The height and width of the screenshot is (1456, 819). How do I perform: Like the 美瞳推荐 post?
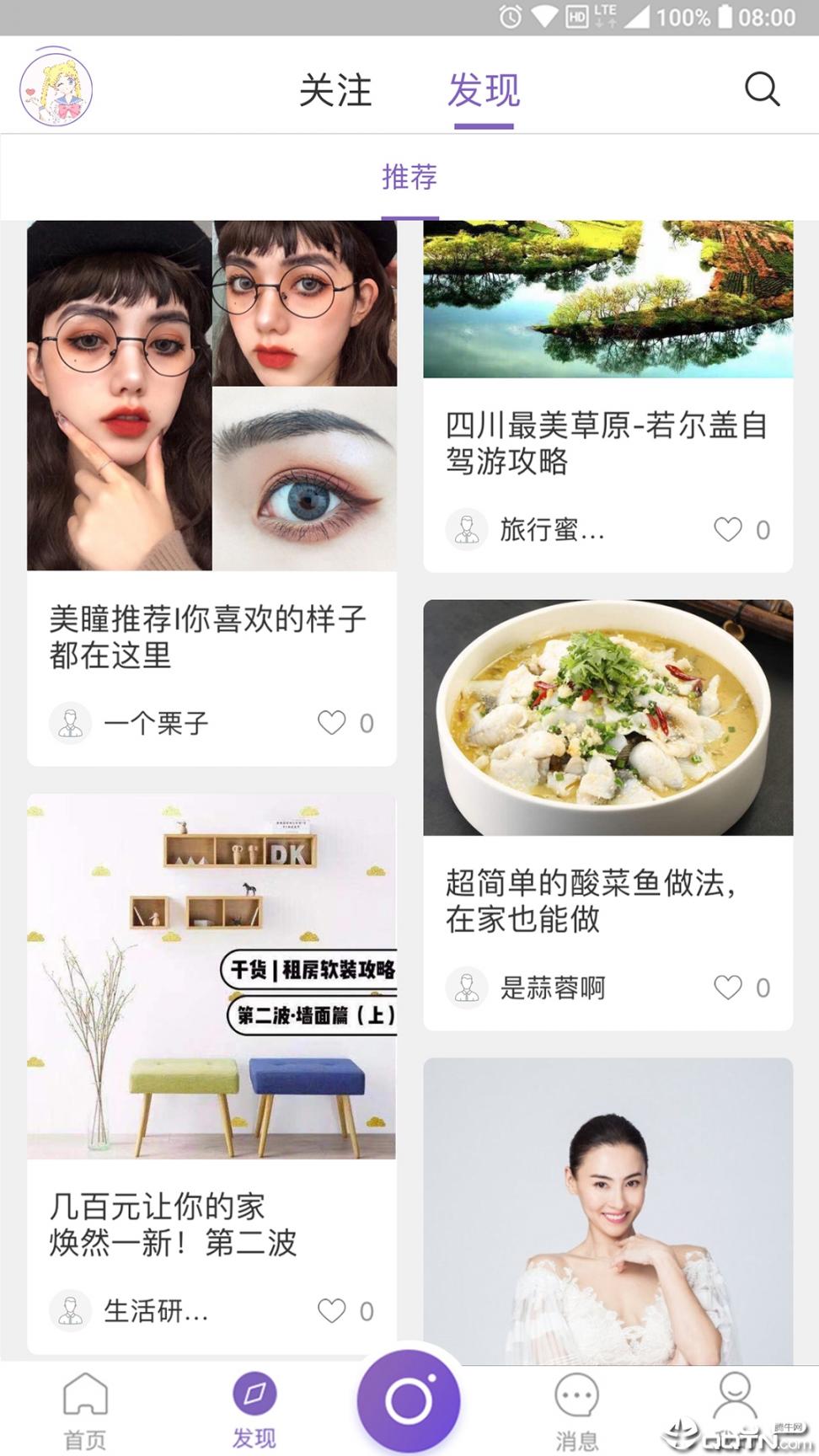pyautogui.click(x=331, y=723)
